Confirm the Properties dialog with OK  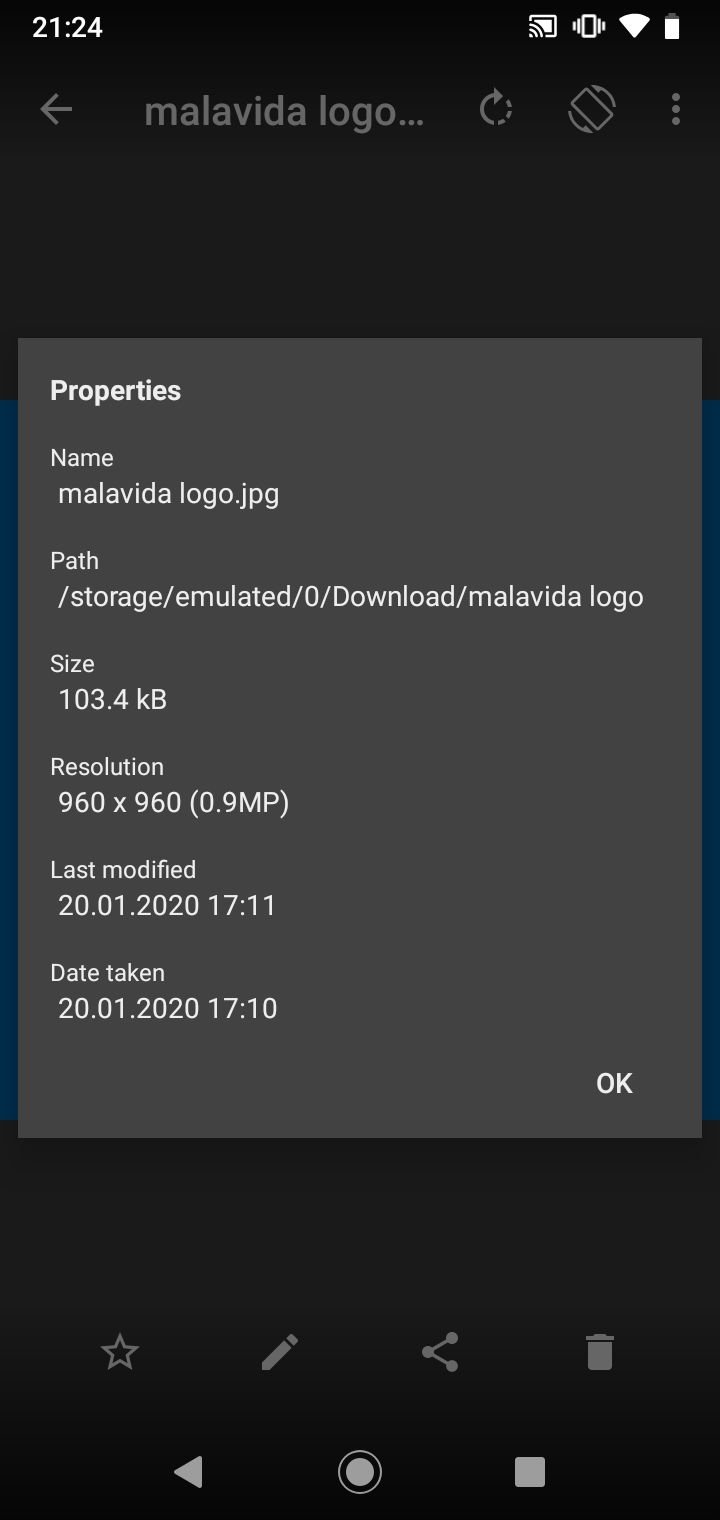[614, 1083]
